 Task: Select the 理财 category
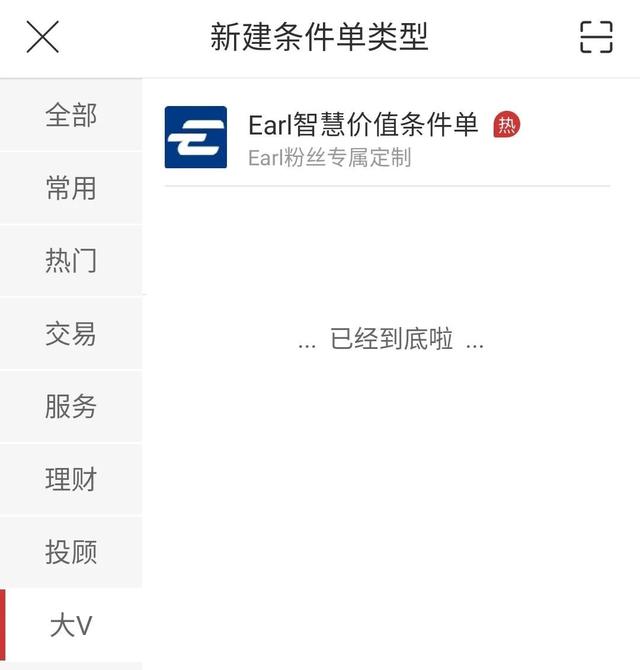click(71, 480)
